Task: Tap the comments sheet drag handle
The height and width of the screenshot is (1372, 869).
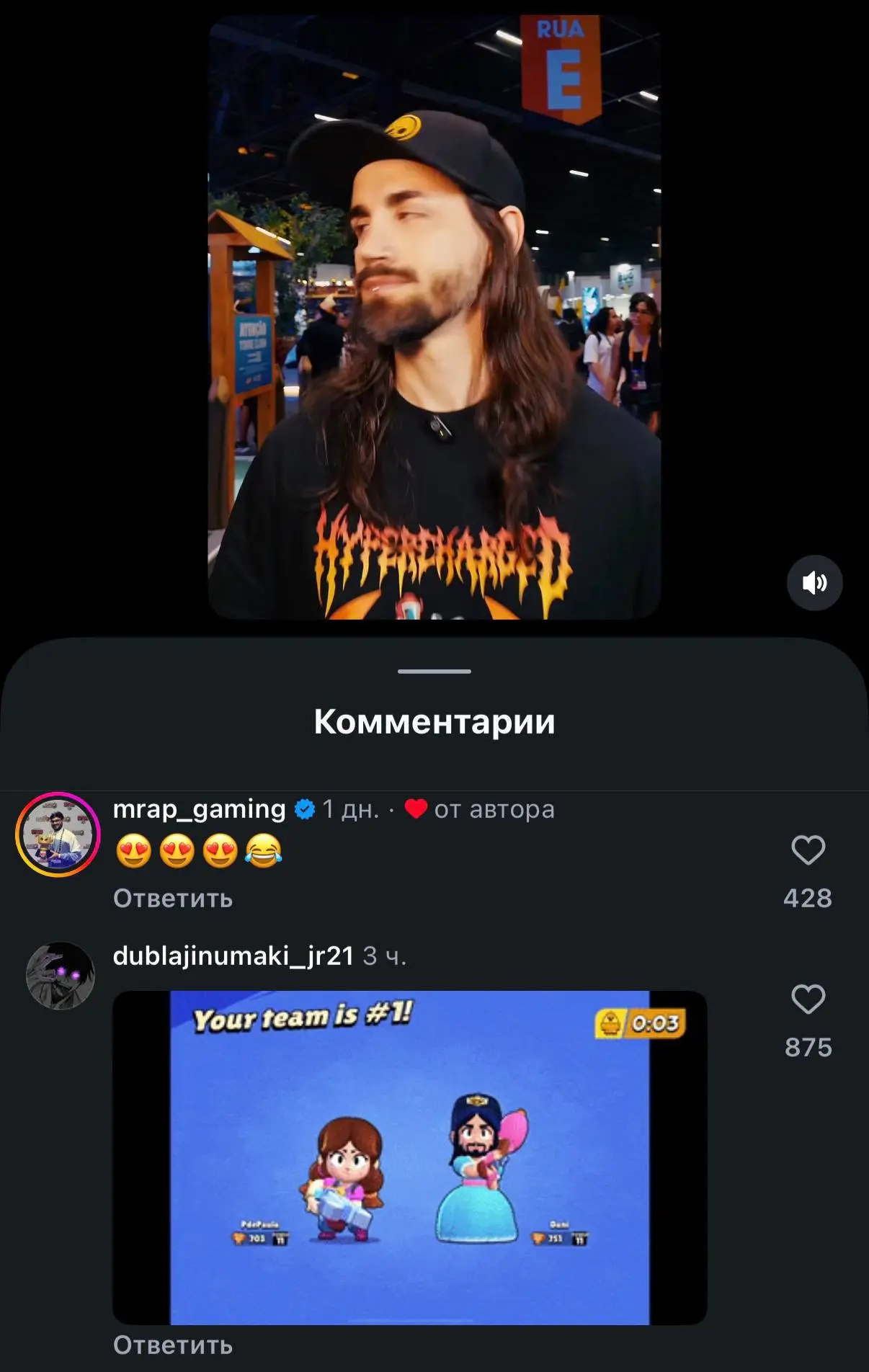Action: pyautogui.click(x=434, y=671)
